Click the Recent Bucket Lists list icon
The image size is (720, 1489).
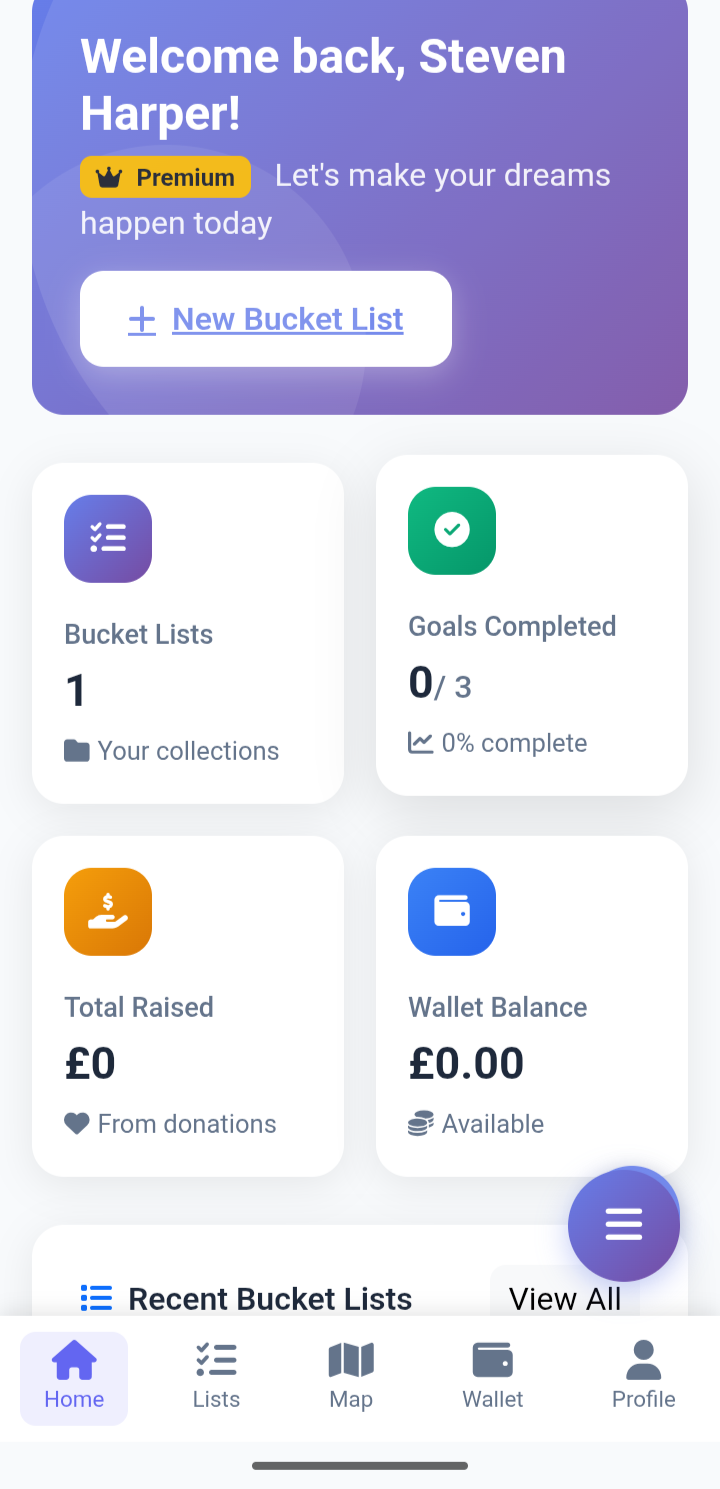click(x=95, y=1297)
